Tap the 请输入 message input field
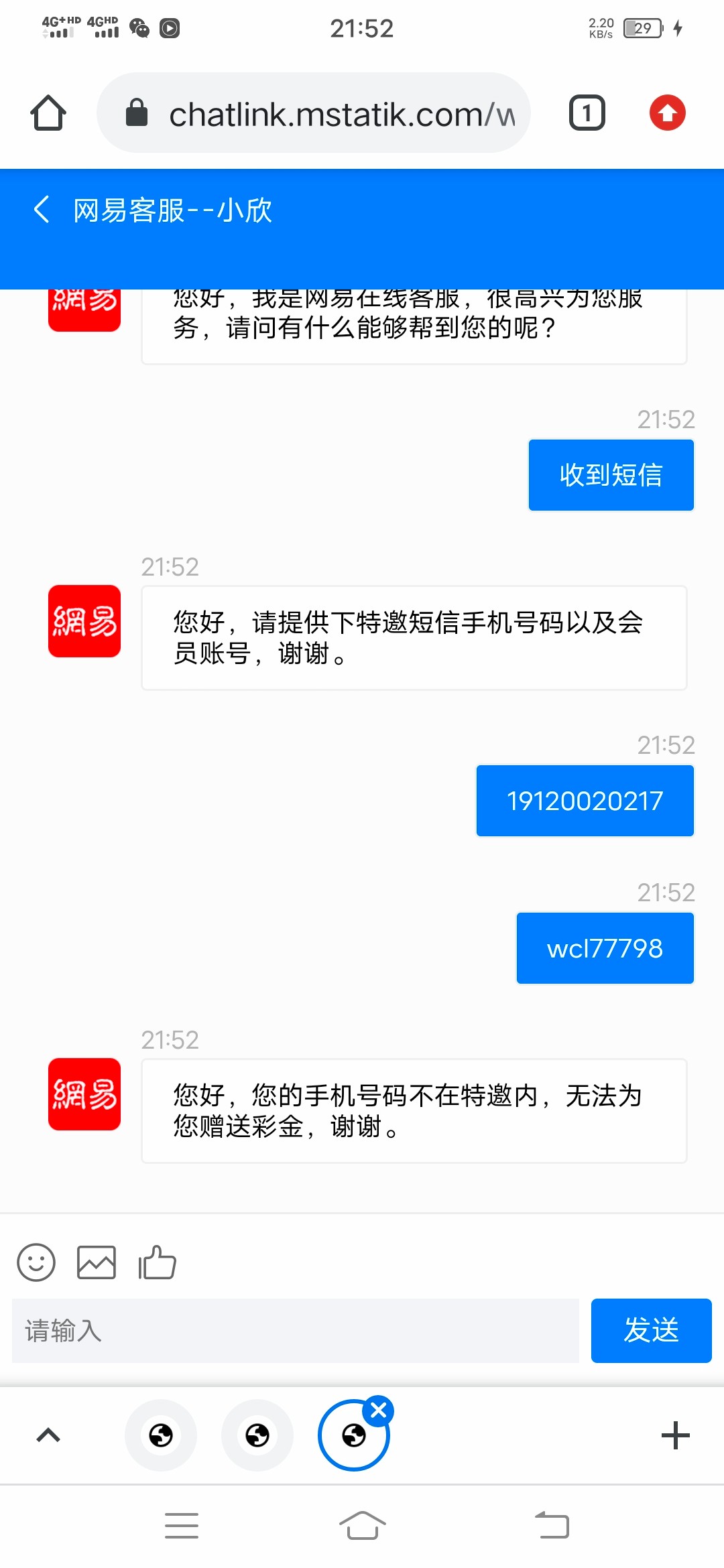Screen dimensions: 724x1568 295,1331
